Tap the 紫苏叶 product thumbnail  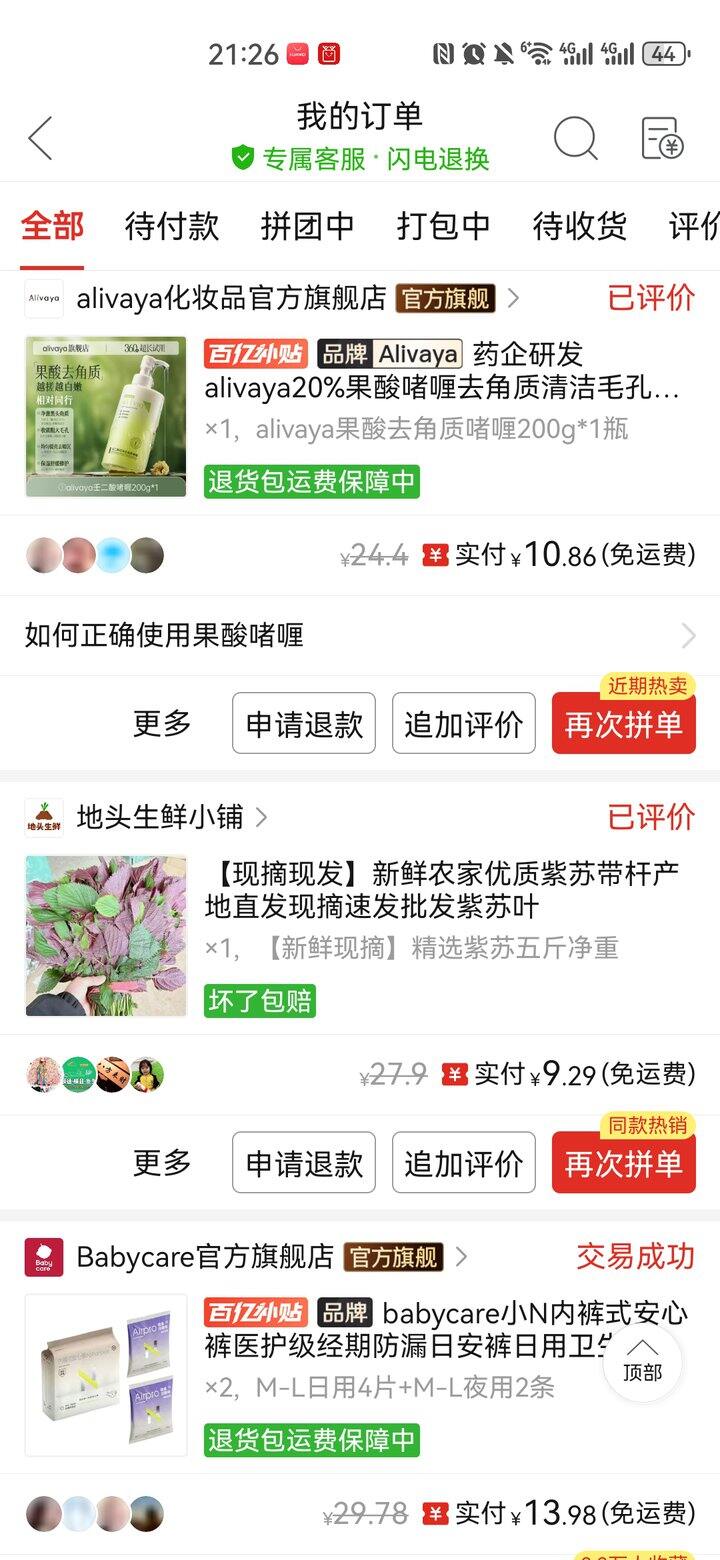(x=104, y=933)
